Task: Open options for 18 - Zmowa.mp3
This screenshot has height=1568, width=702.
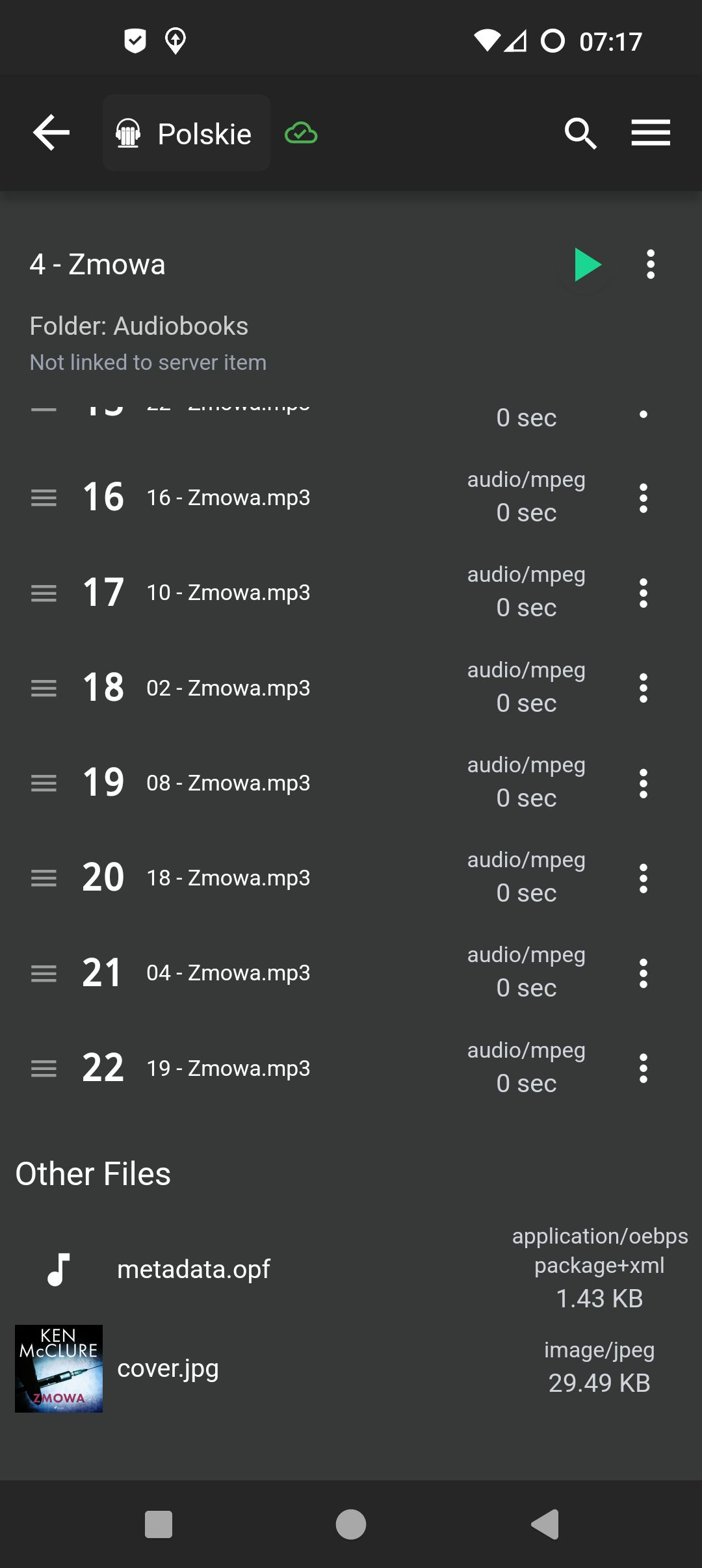Action: (643, 878)
